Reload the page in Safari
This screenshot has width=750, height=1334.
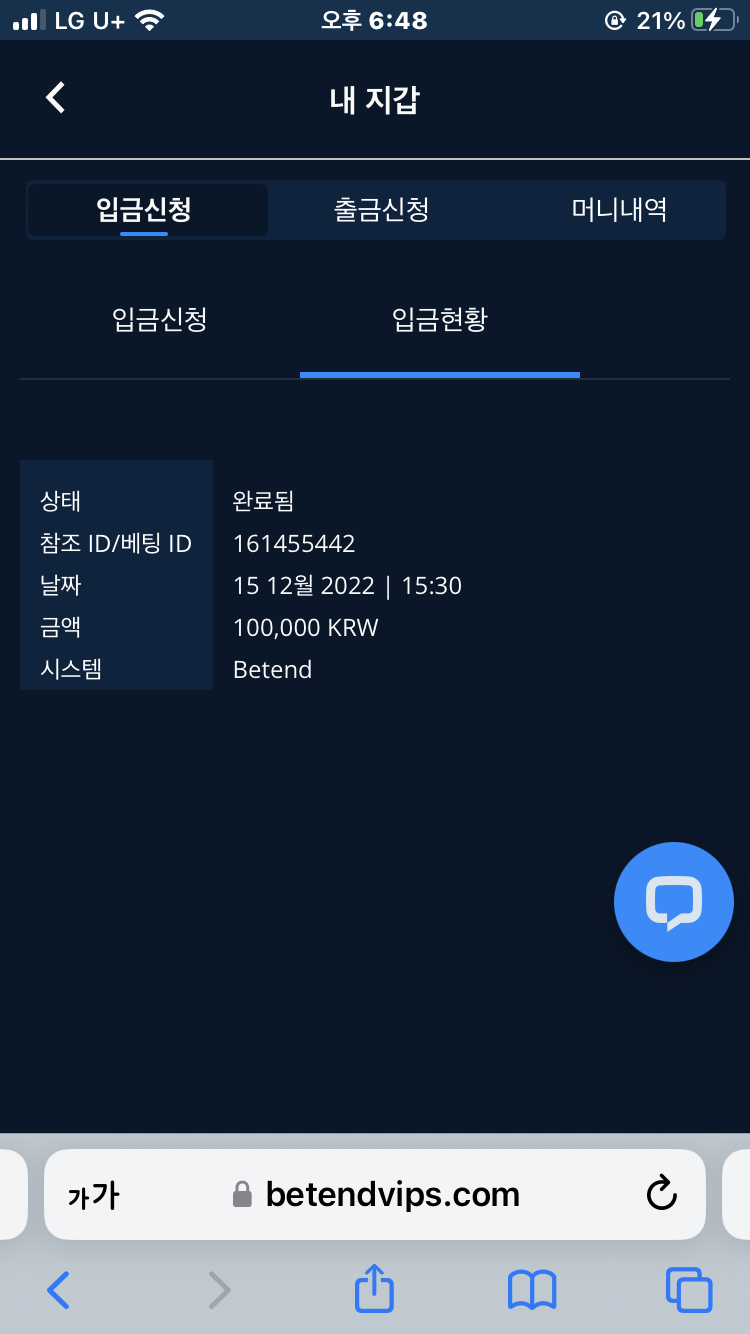point(662,1194)
